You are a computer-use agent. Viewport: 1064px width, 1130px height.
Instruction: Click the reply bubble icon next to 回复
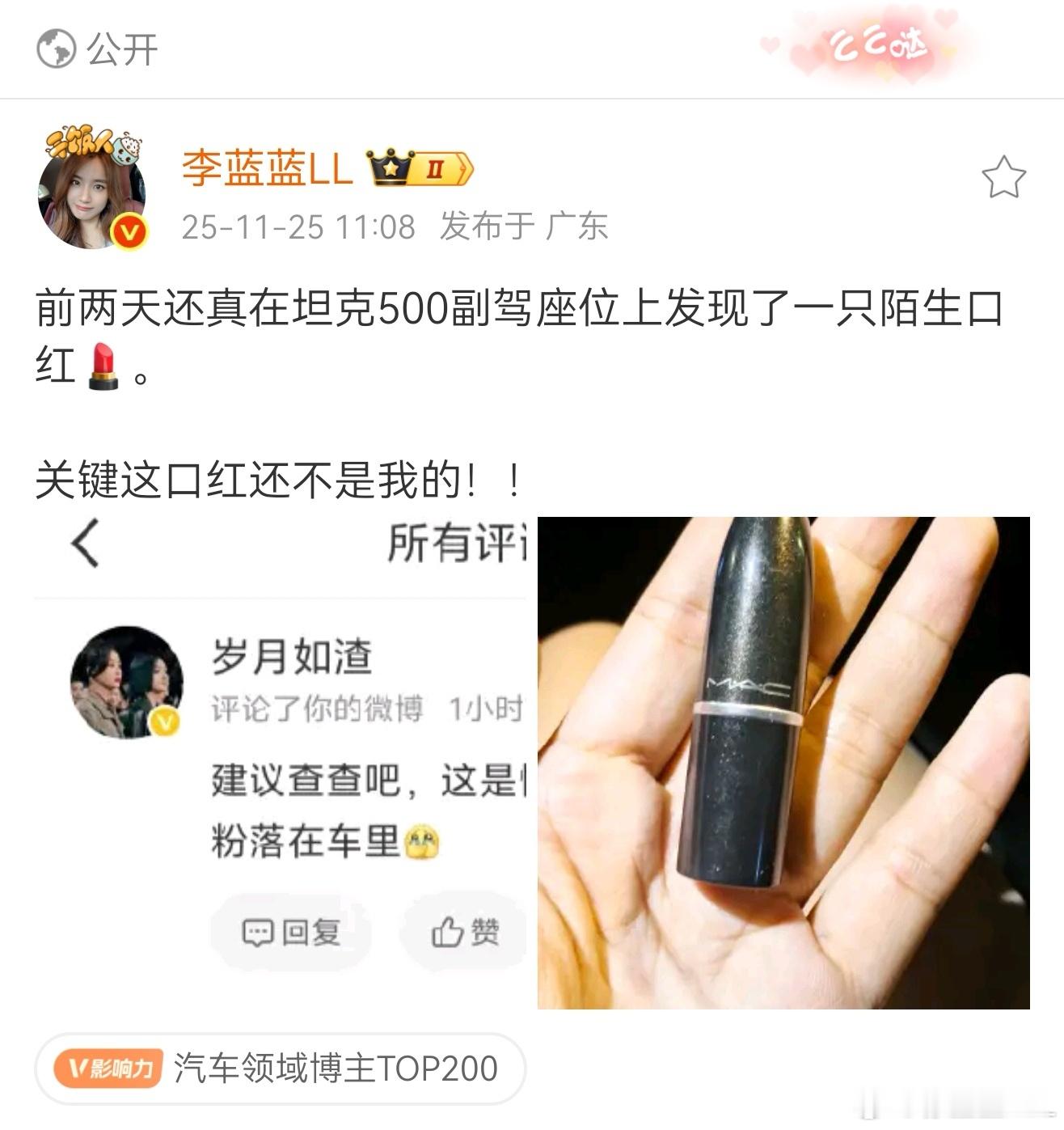257,933
